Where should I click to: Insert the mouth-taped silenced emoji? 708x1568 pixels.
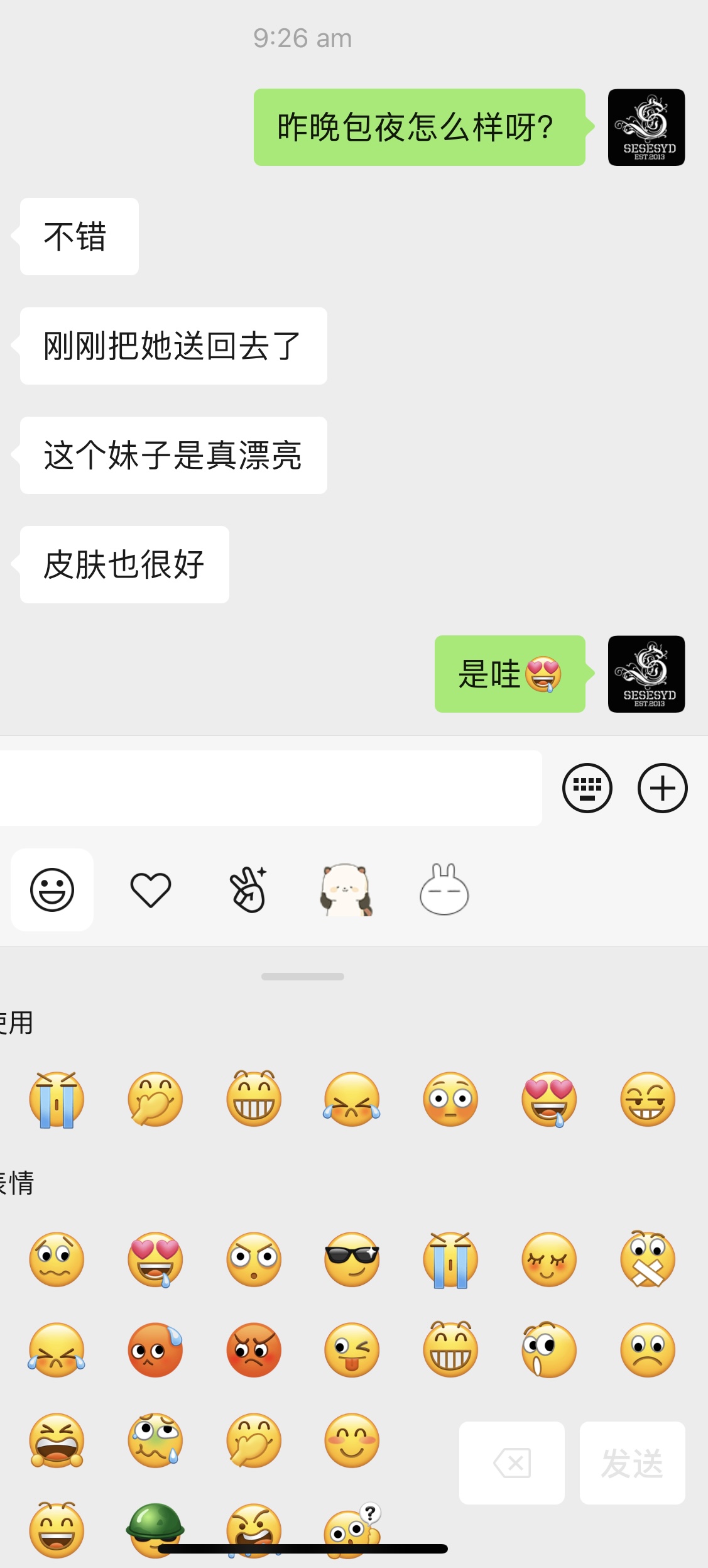(x=648, y=1259)
